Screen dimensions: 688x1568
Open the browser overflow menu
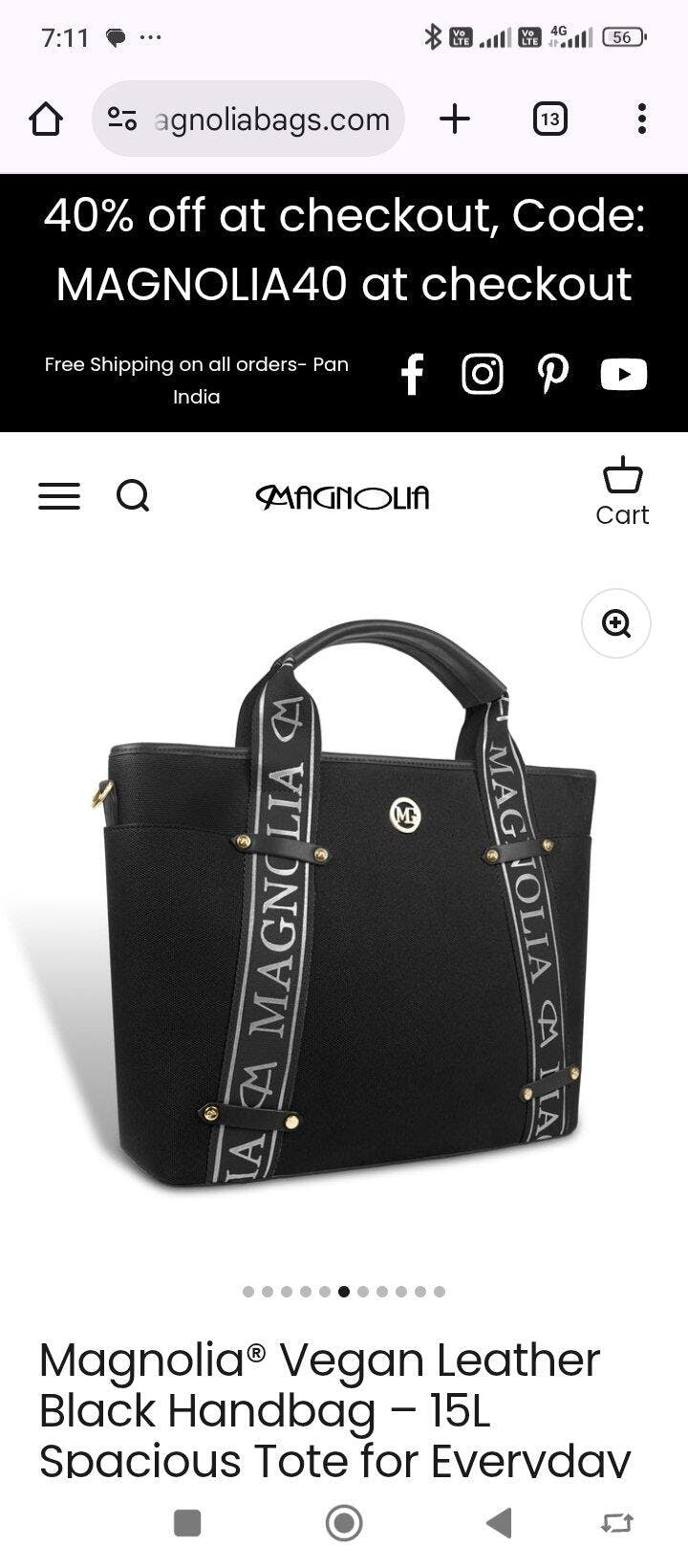click(x=641, y=120)
